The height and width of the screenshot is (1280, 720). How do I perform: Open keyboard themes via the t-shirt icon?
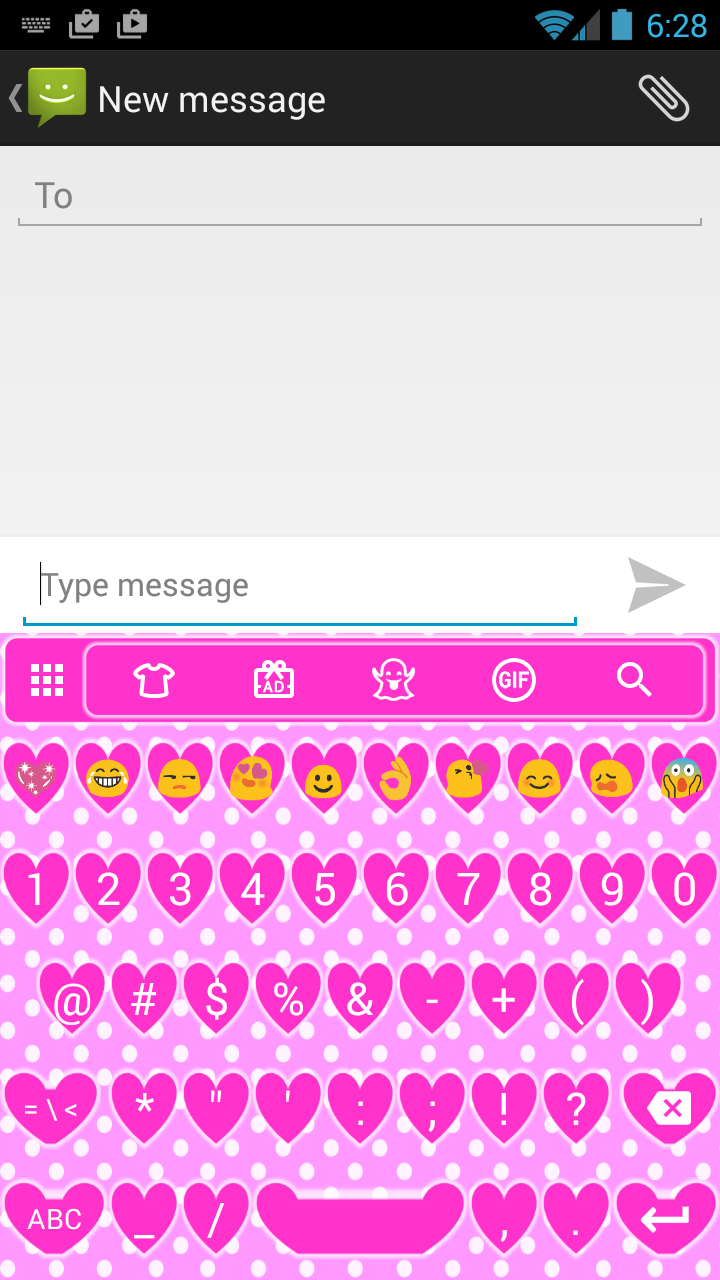click(154, 680)
